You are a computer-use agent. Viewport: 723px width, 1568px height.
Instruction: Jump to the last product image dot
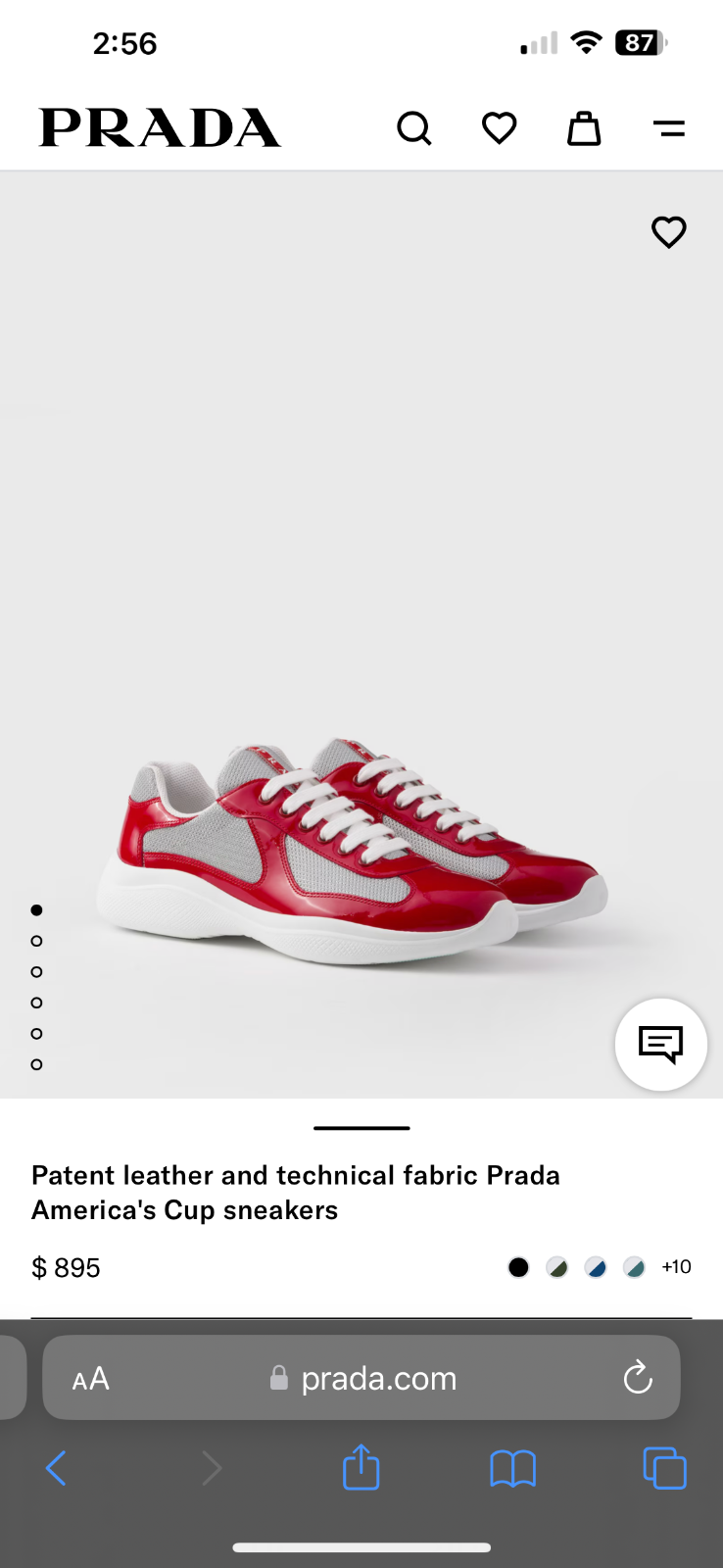(36, 1064)
